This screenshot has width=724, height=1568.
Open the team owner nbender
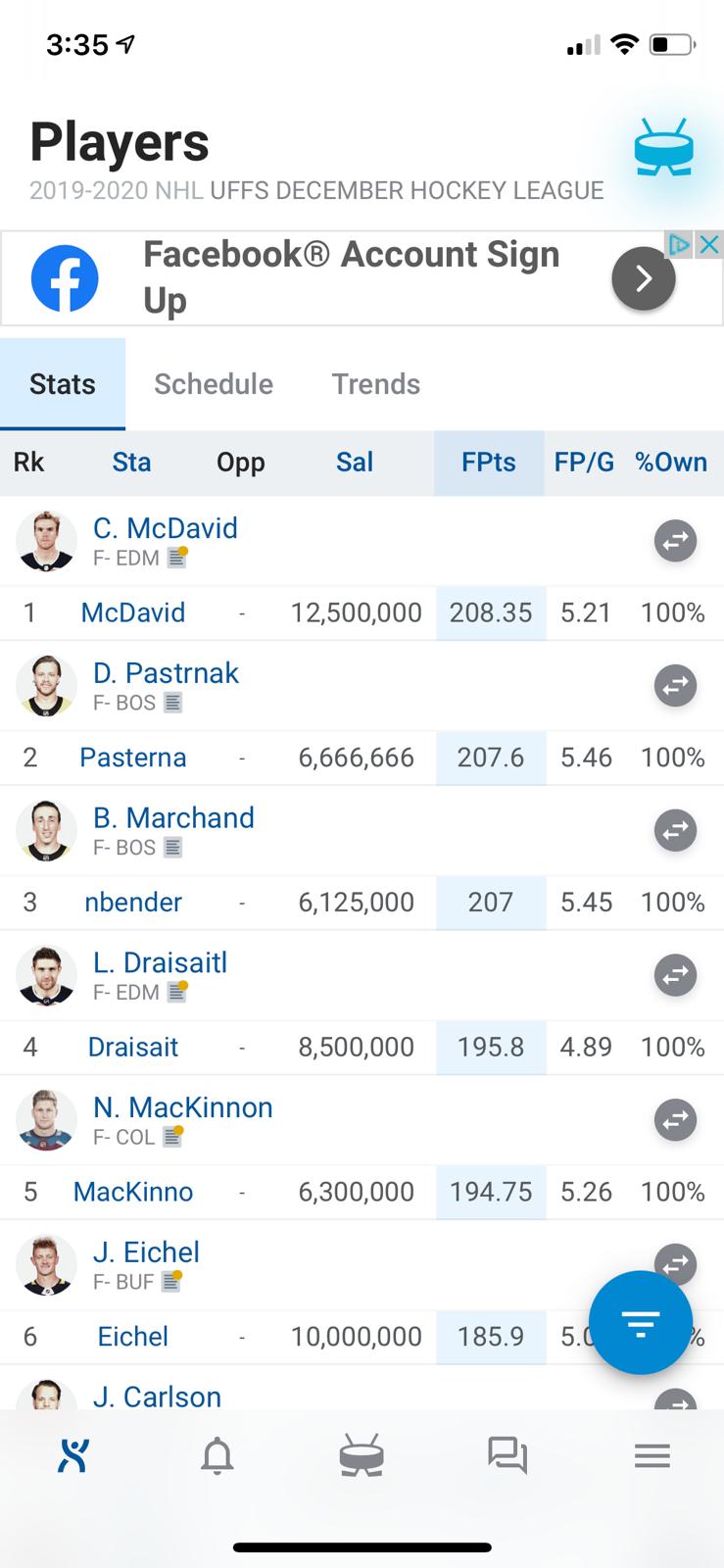coord(133,902)
